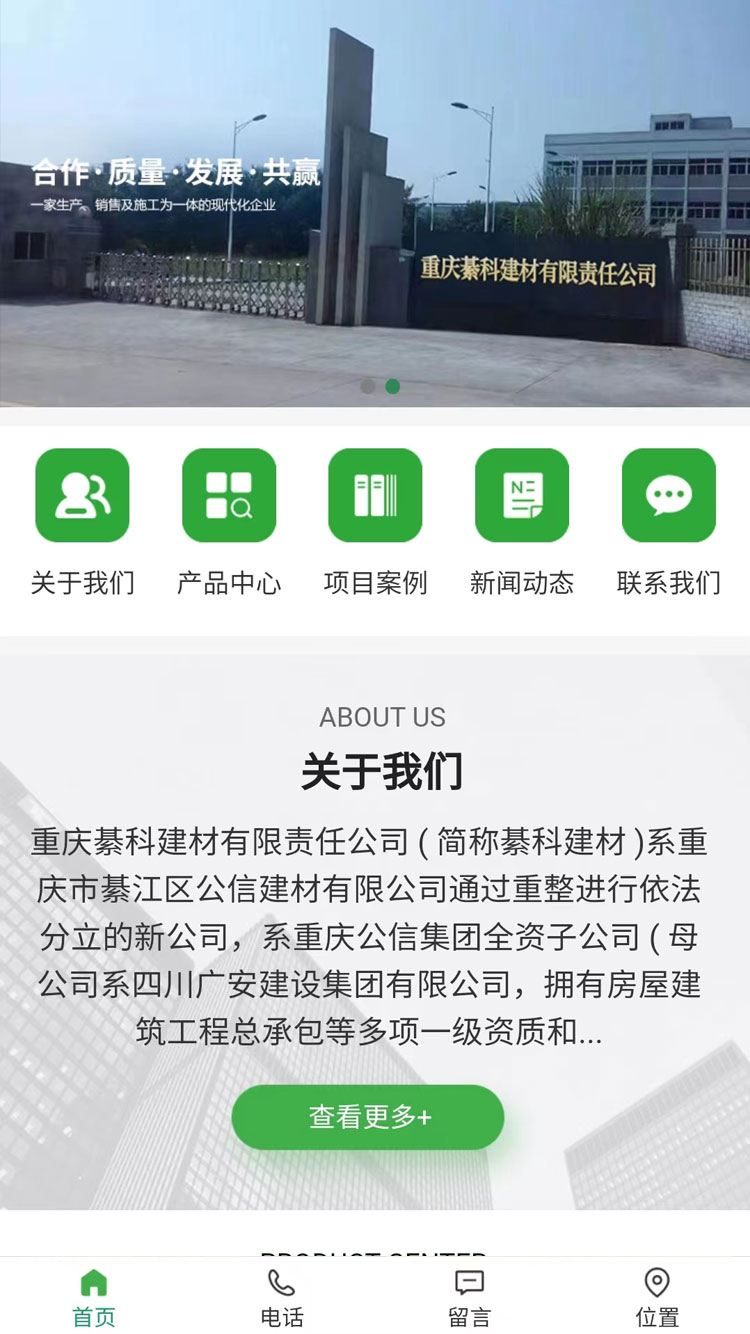Open the company gate banner image
The width and height of the screenshot is (750, 1334).
click(375, 200)
